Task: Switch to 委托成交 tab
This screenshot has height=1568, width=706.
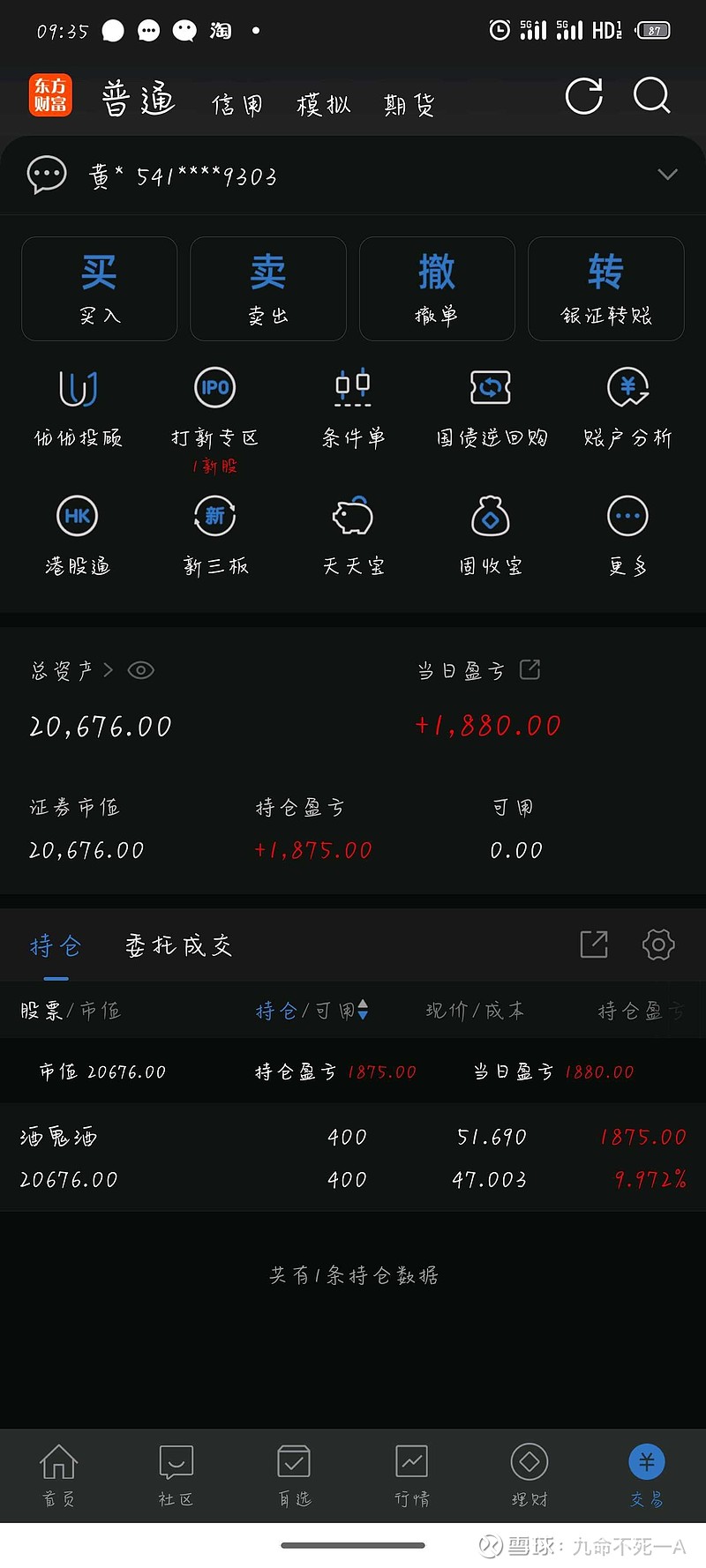Action: coord(178,945)
